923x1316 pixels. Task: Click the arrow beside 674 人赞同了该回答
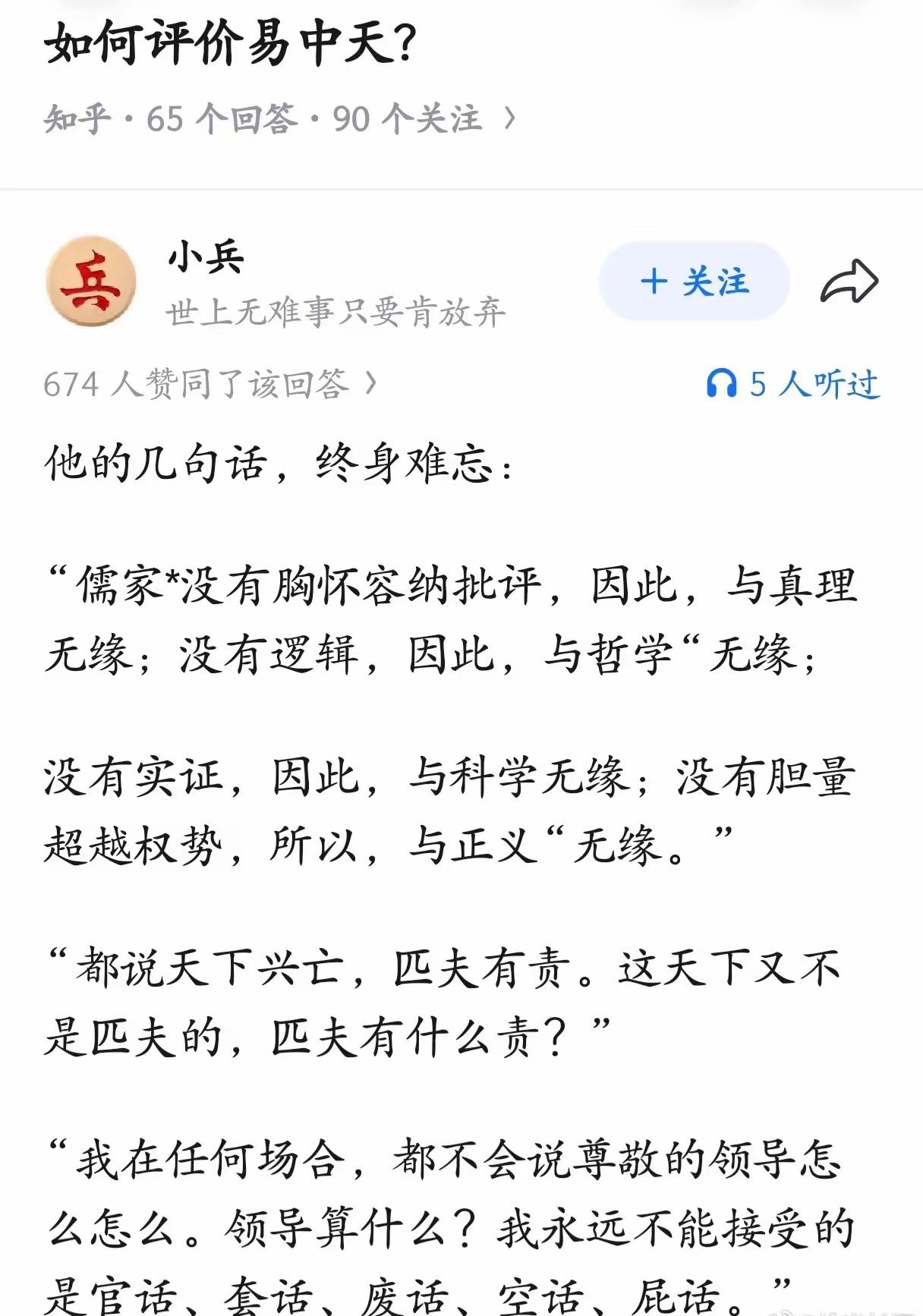(x=370, y=383)
